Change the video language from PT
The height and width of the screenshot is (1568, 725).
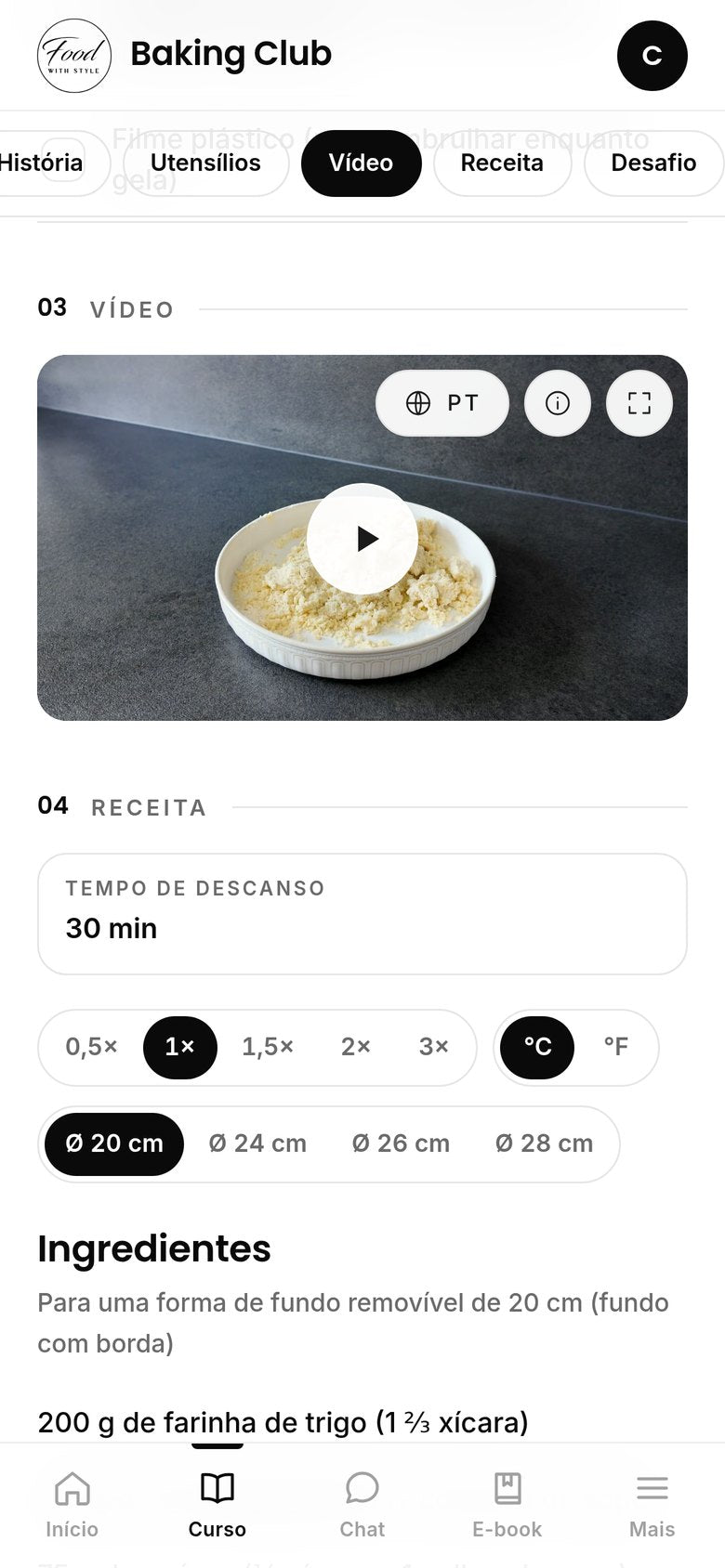point(442,403)
